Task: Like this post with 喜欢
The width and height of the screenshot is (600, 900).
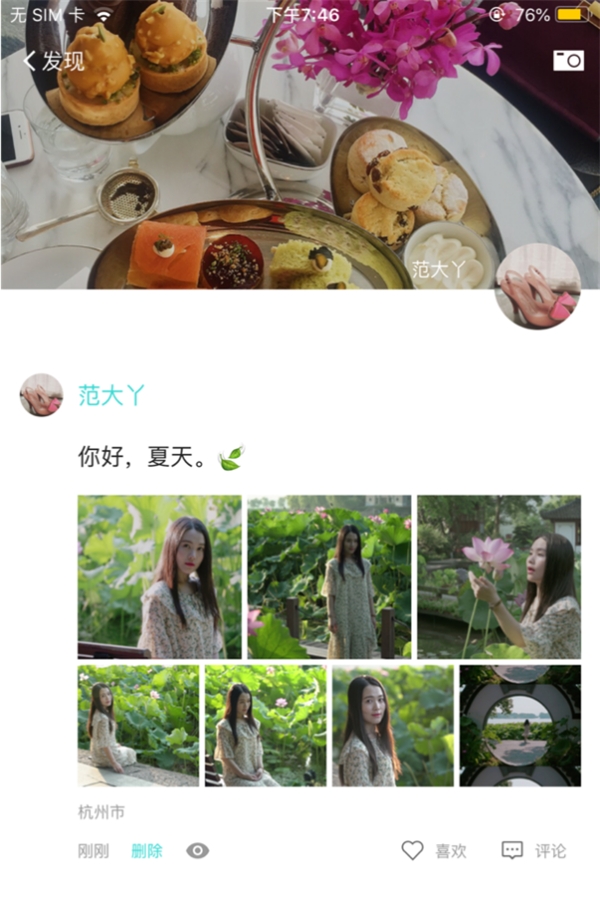Action: point(434,851)
